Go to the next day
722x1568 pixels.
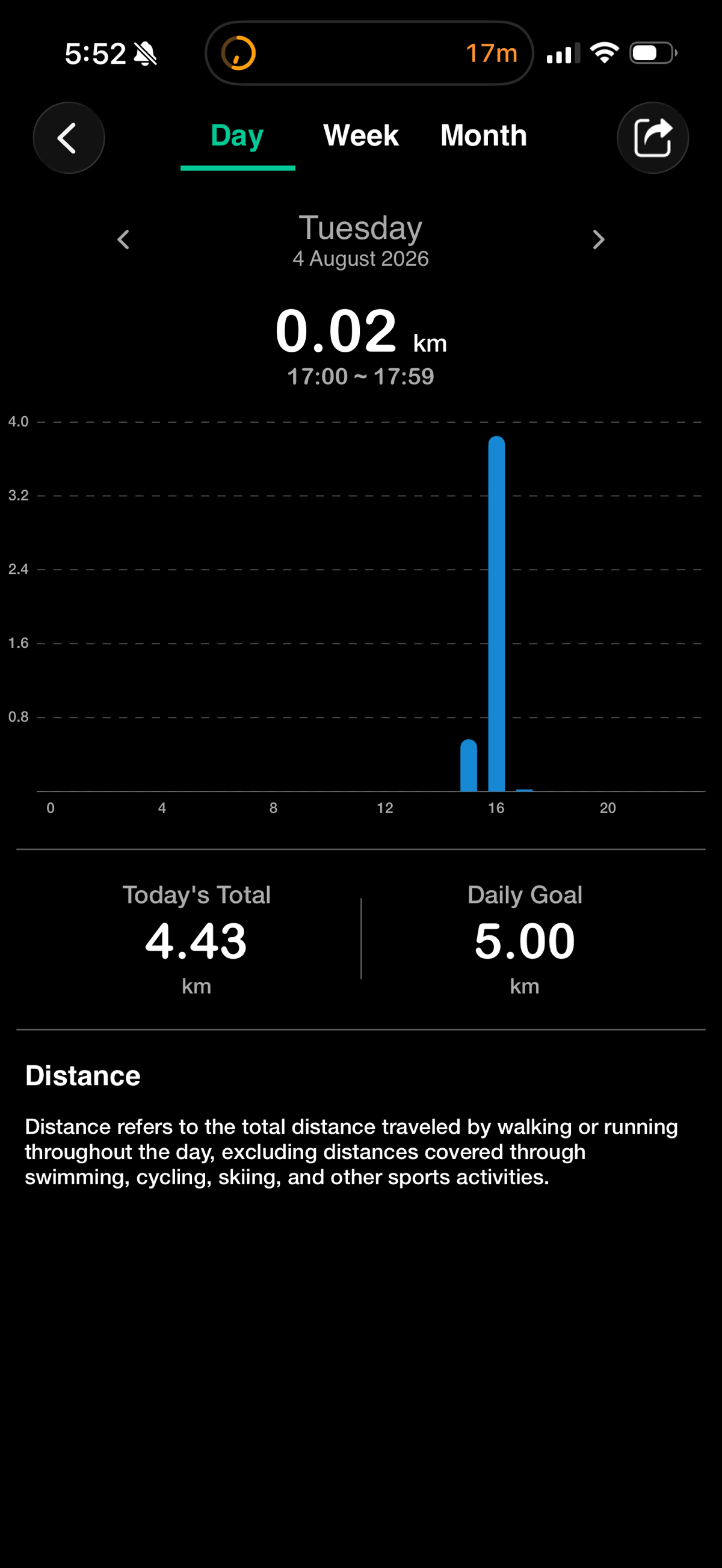(599, 240)
